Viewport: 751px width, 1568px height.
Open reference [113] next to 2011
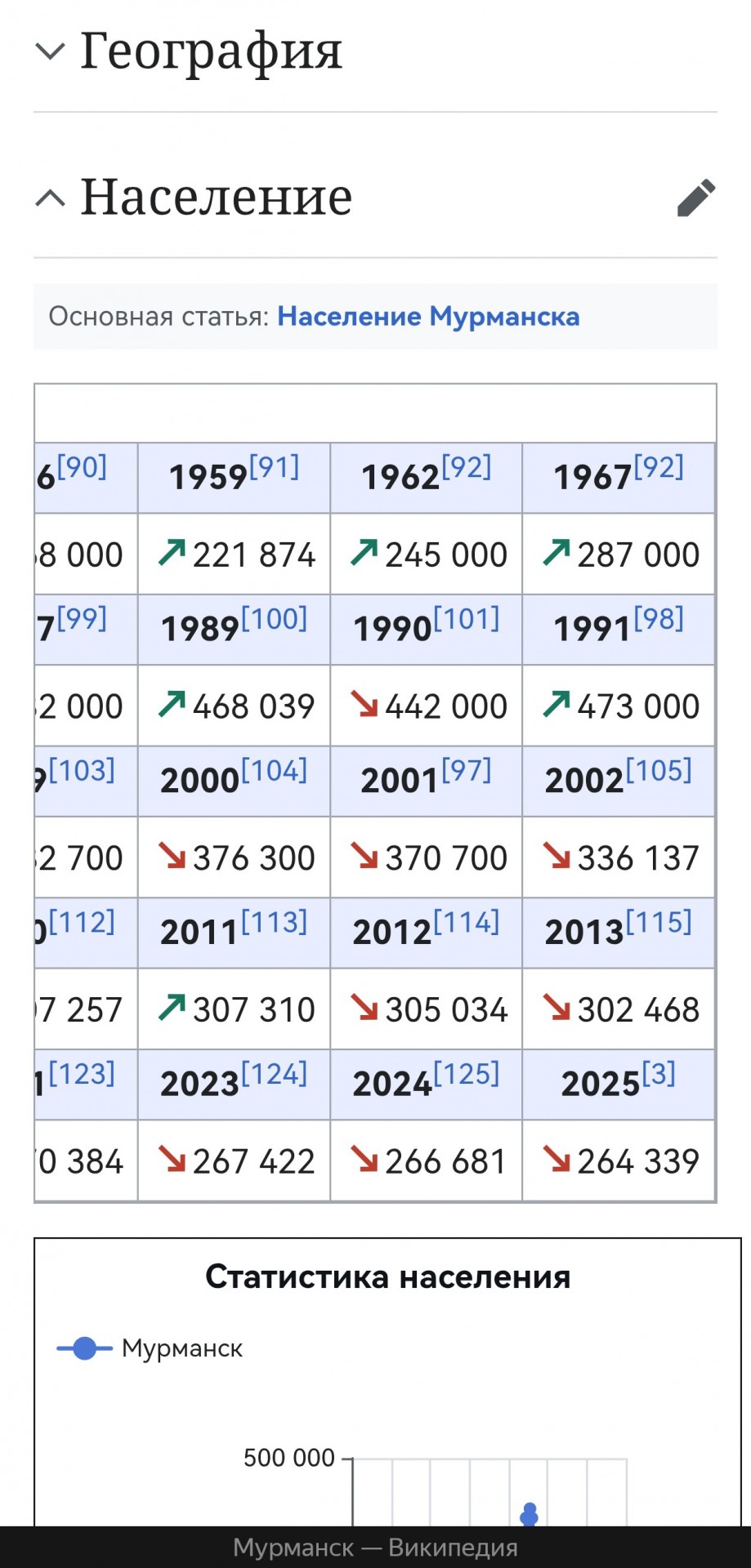tap(274, 922)
